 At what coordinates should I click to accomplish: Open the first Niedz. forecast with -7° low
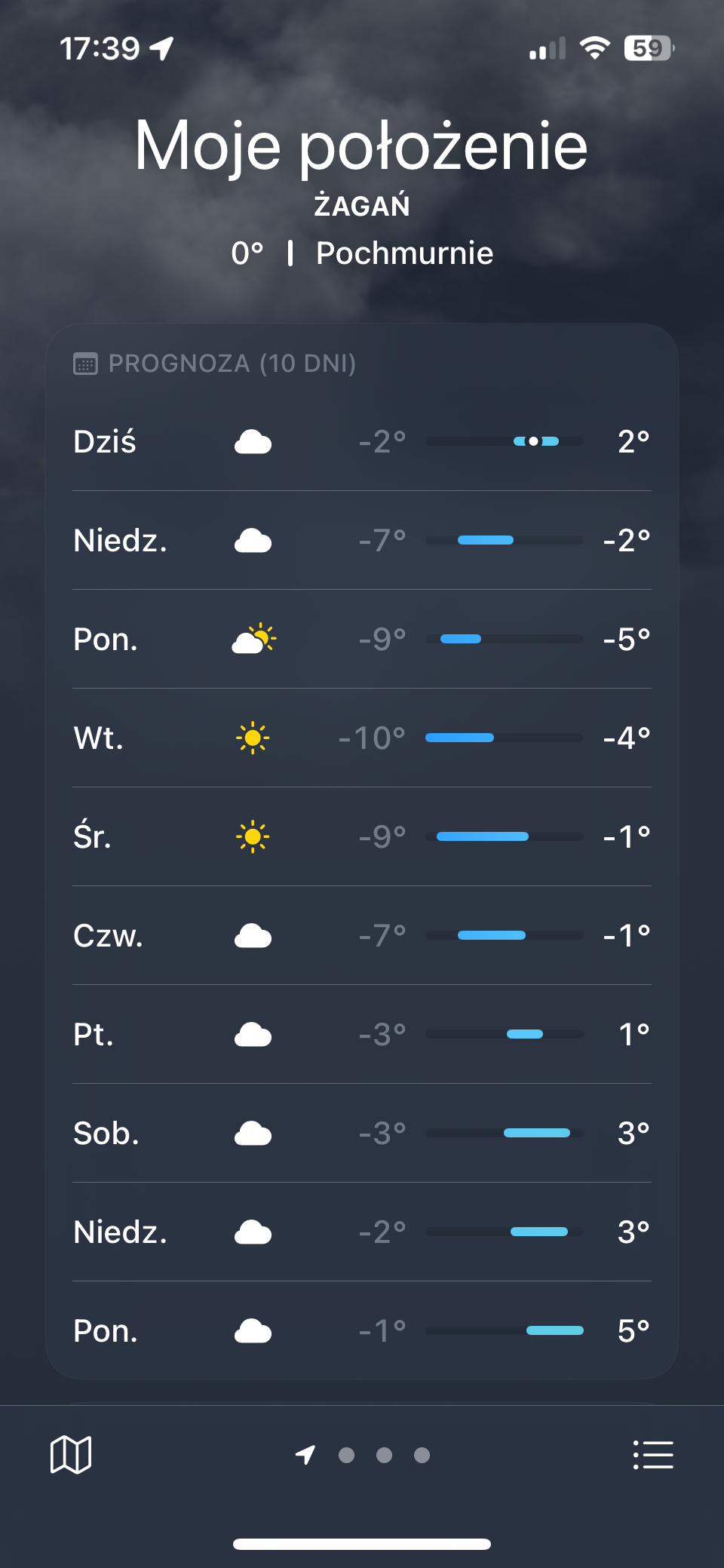(x=362, y=540)
